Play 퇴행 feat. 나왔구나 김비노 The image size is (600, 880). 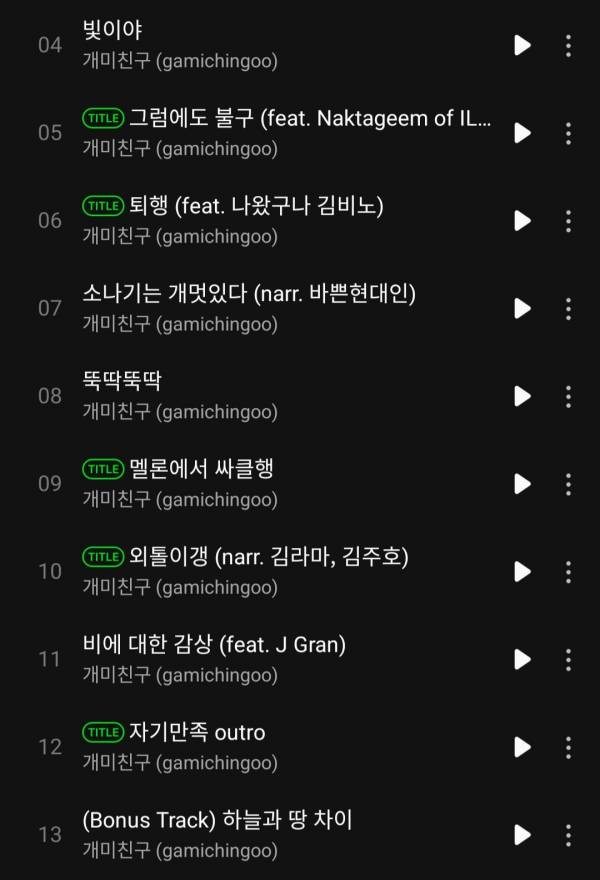522,220
